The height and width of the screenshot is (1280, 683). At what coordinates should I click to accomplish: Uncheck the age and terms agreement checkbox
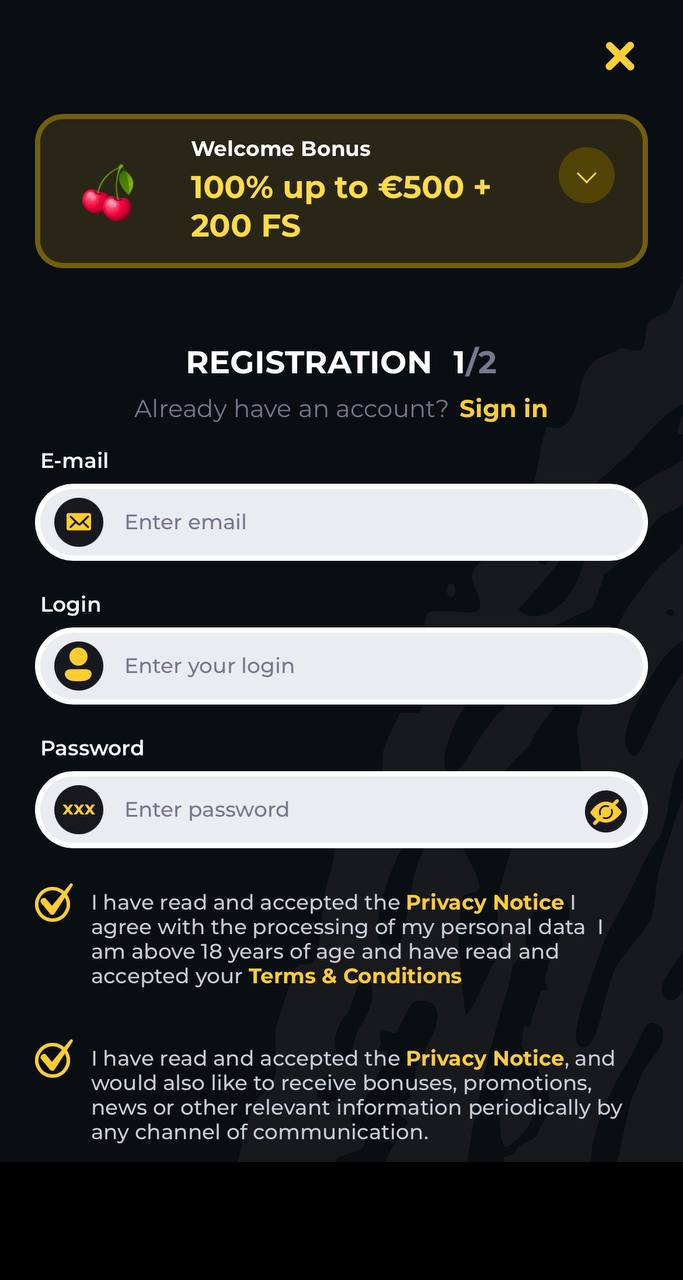click(x=54, y=902)
